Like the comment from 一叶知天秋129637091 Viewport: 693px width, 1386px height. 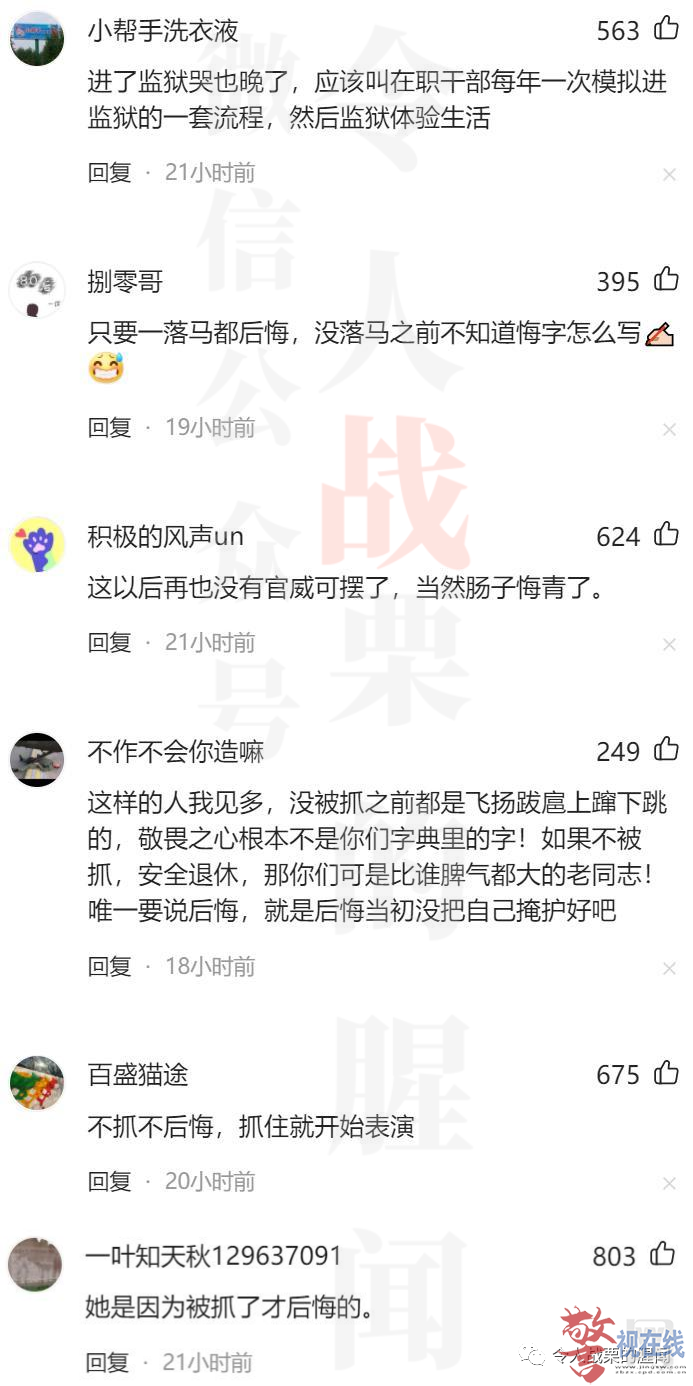[662, 1254]
